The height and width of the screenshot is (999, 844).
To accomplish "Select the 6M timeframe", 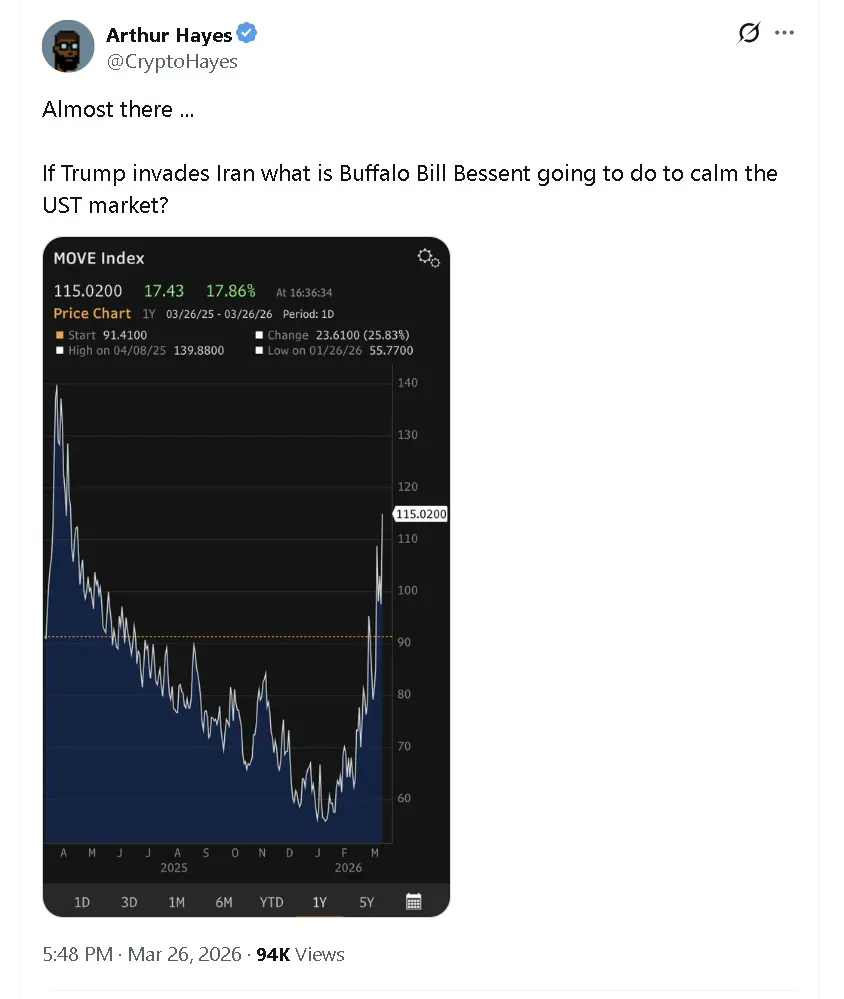I will pyautogui.click(x=223, y=901).
